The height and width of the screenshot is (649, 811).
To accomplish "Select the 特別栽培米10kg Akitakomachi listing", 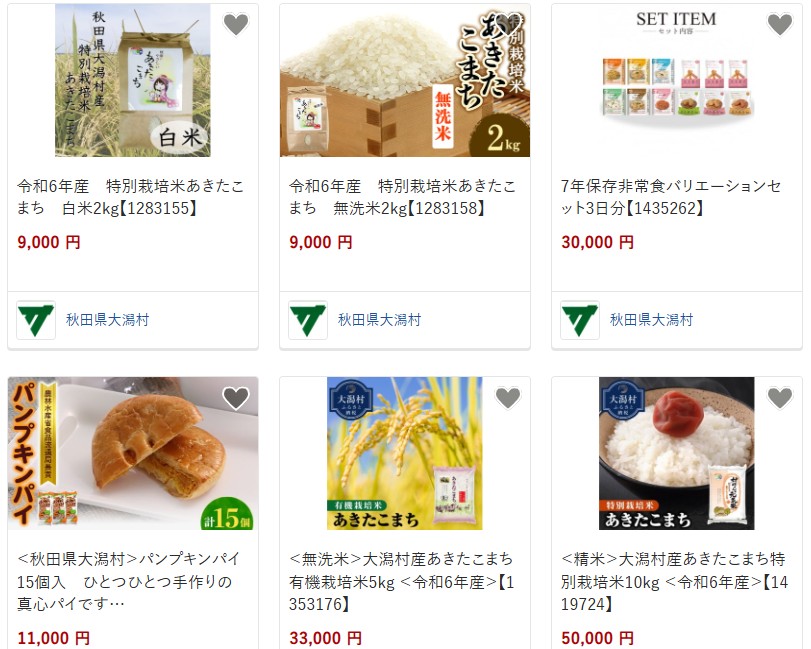I will click(672, 581).
